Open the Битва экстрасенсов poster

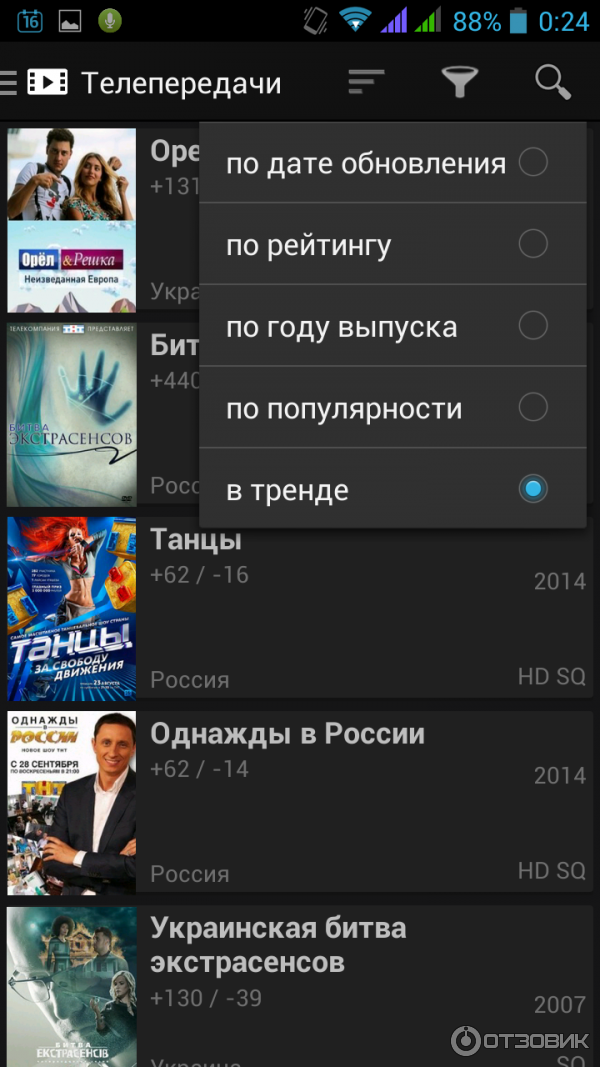point(72,414)
